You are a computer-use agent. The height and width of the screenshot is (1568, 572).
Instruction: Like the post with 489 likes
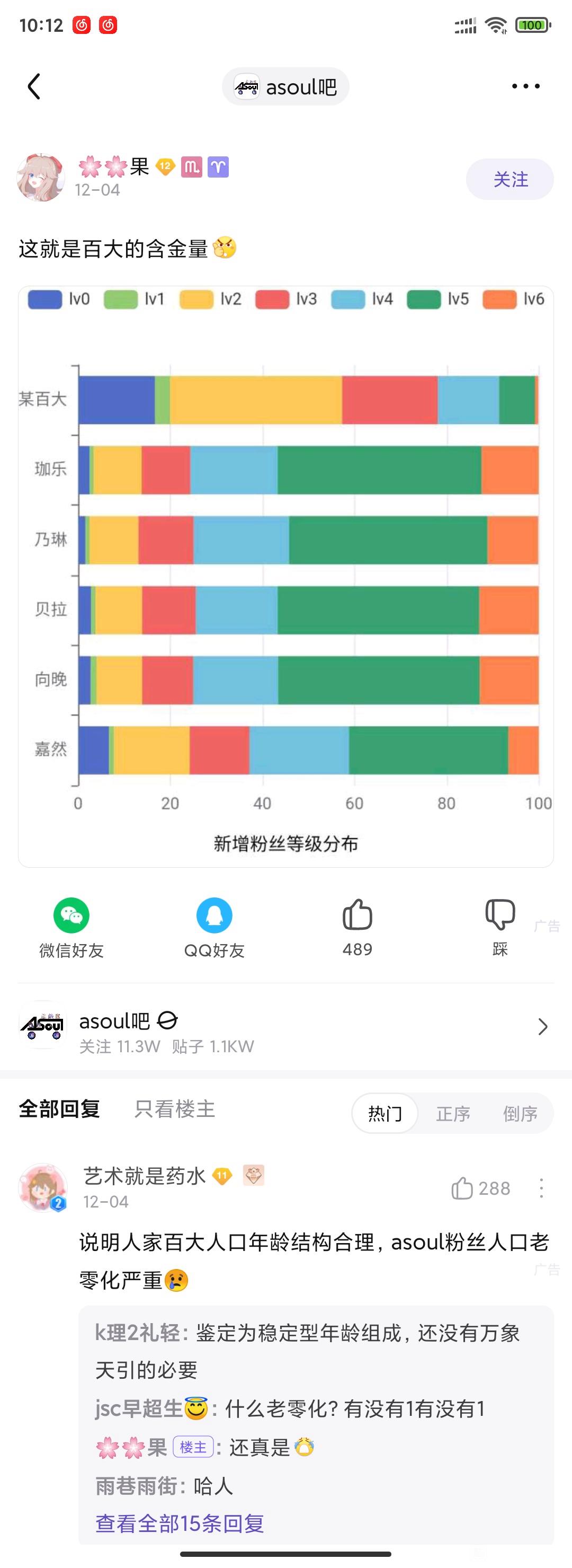point(358,925)
